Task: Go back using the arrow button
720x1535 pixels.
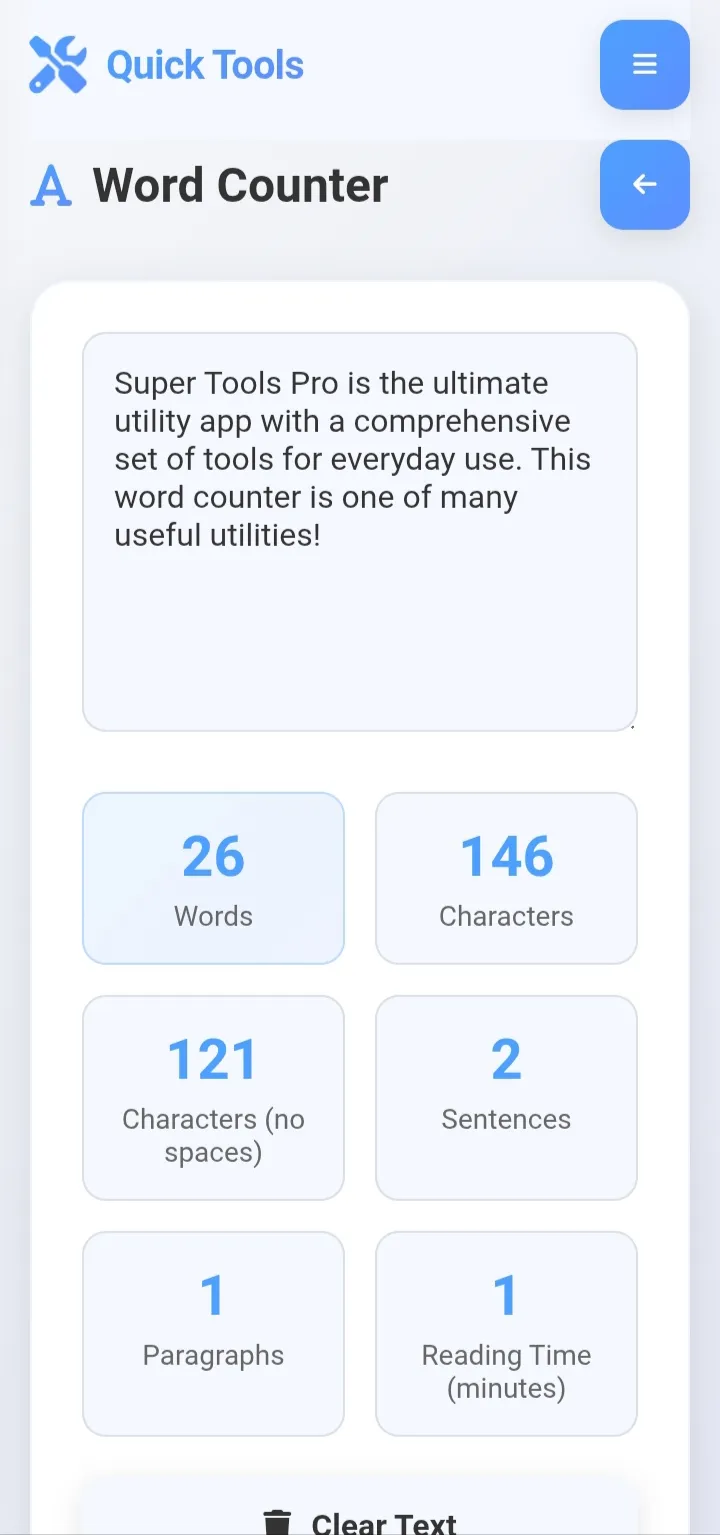Action: point(645,185)
